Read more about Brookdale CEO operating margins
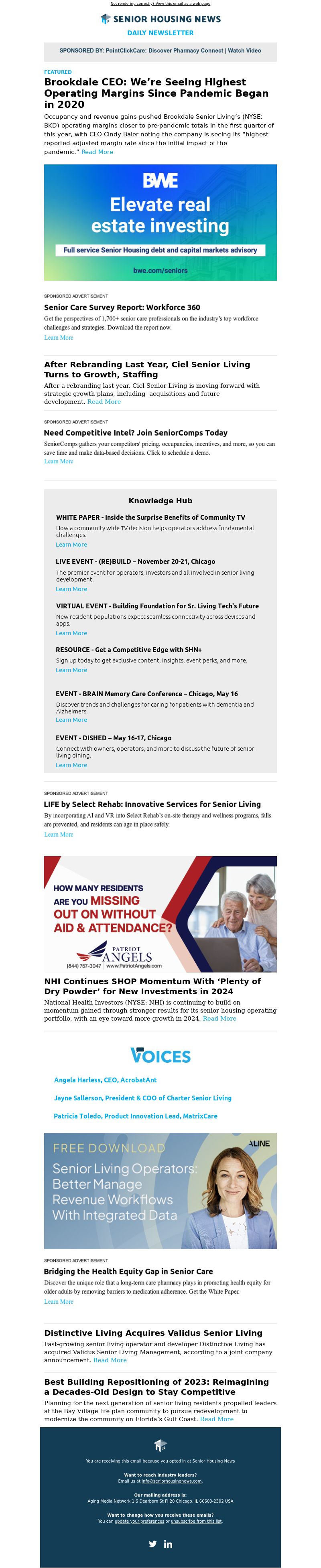 click(x=97, y=152)
